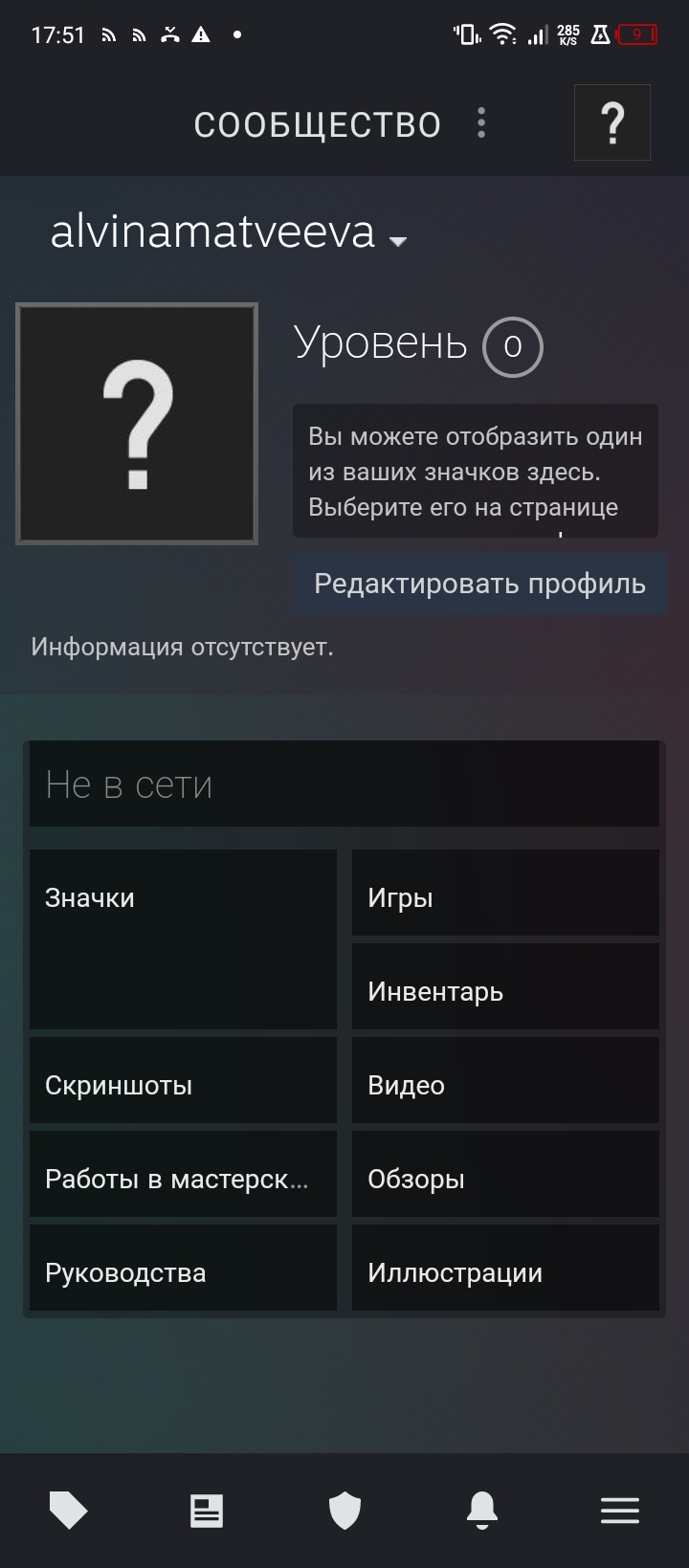Tap the level 0 badge circle
This screenshot has width=689, height=1568.
coord(513,346)
